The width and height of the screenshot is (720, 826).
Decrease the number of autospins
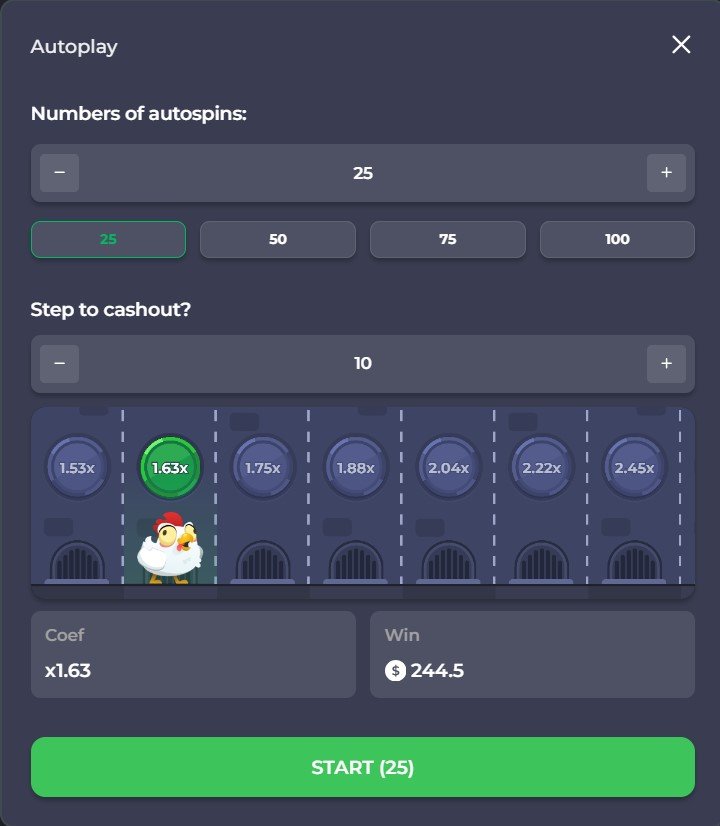click(x=60, y=173)
